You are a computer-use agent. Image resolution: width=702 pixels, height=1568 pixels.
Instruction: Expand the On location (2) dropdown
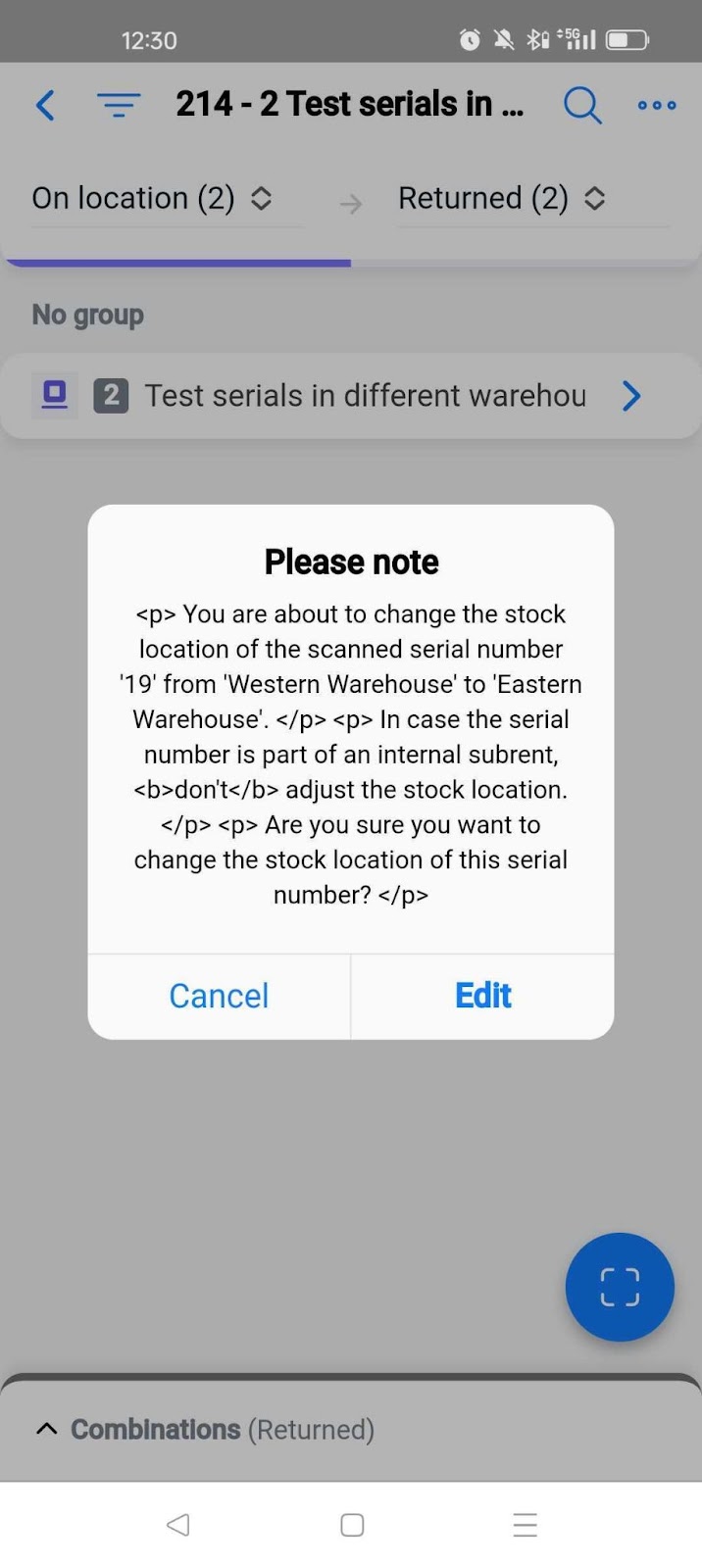point(152,198)
